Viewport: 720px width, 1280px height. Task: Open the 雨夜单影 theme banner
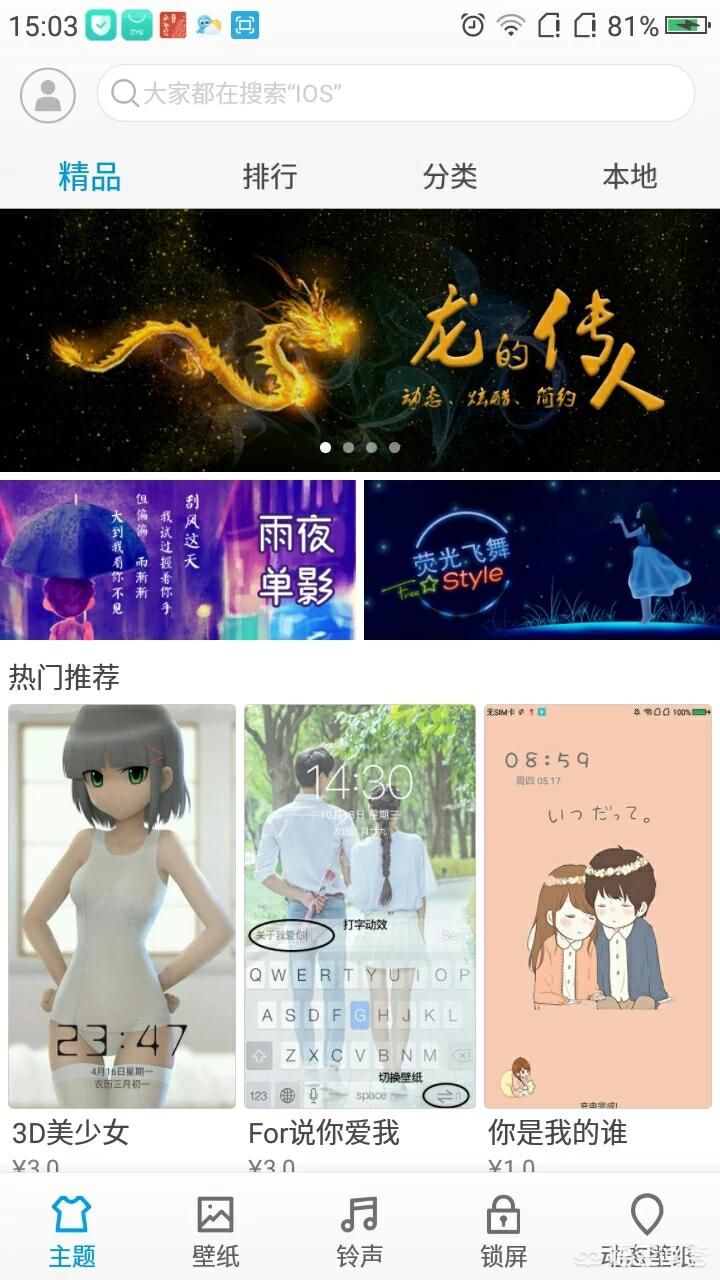(178, 560)
